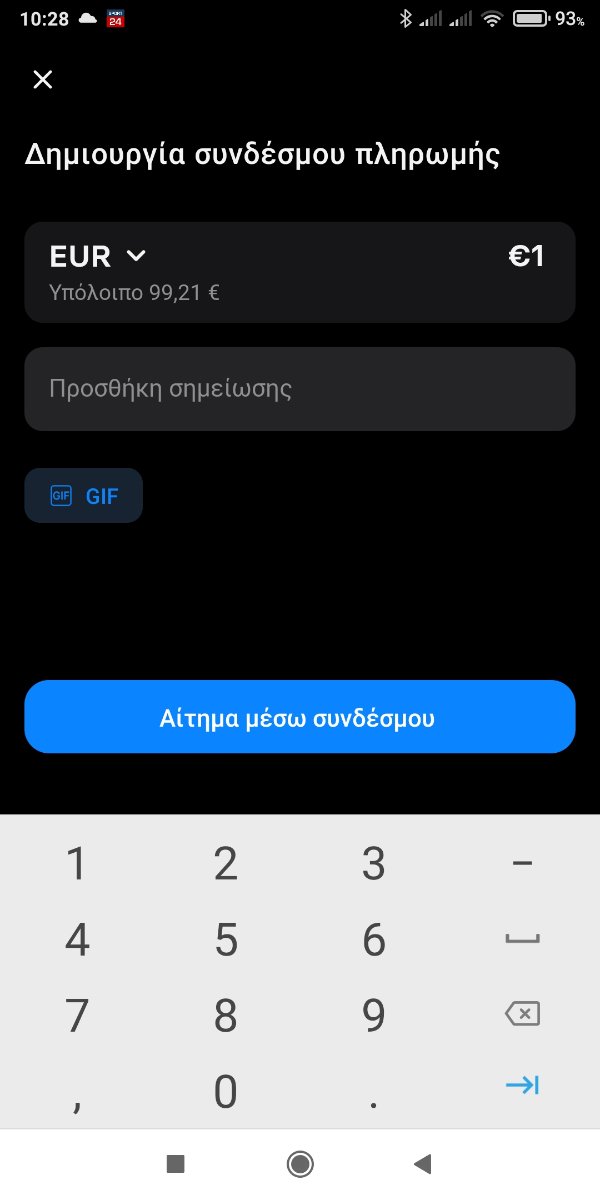Screen dimensions: 600x1200
Task: Tap the backspace key on keypad
Action: point(522,1015)
